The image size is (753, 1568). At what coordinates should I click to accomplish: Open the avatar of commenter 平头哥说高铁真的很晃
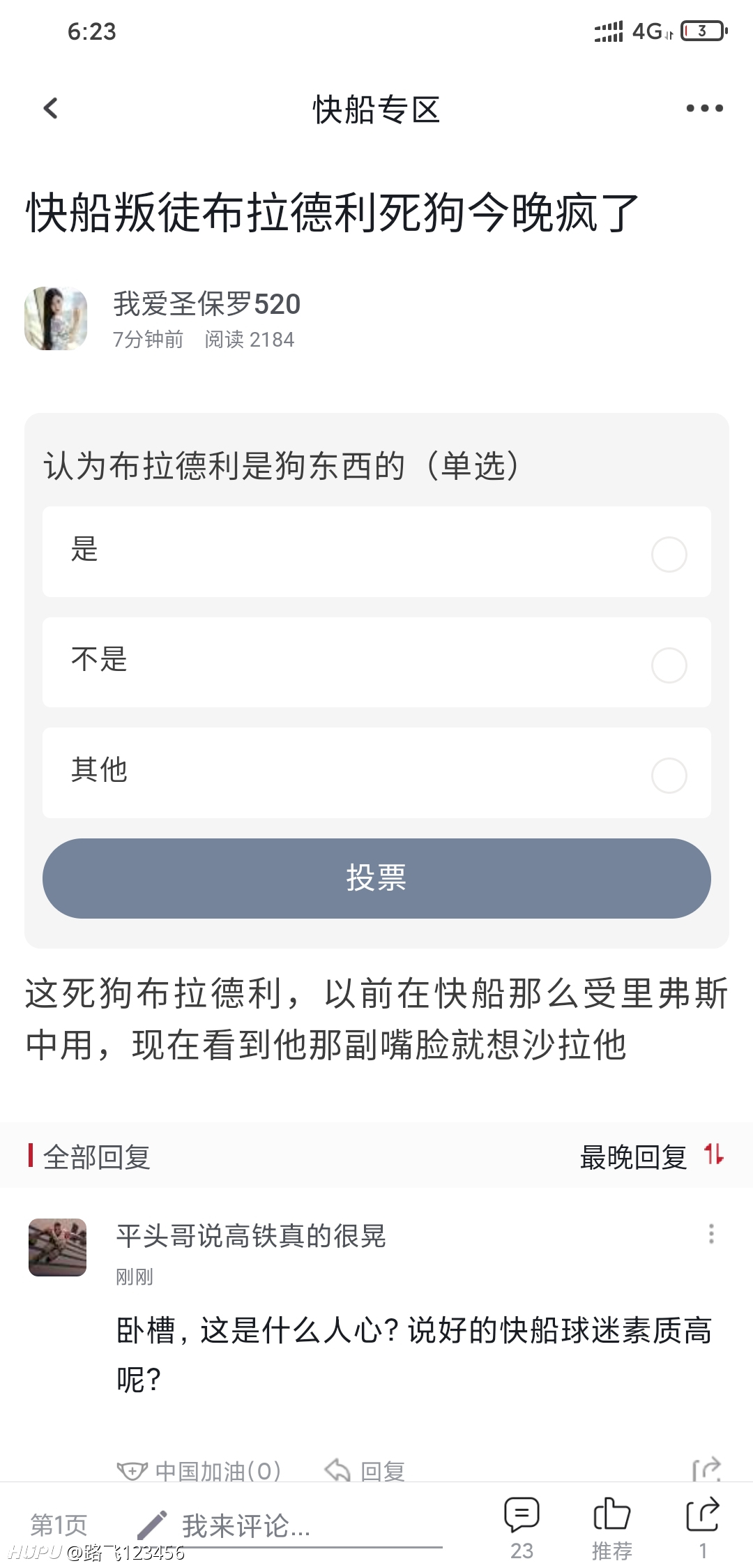coord(57,1247)
